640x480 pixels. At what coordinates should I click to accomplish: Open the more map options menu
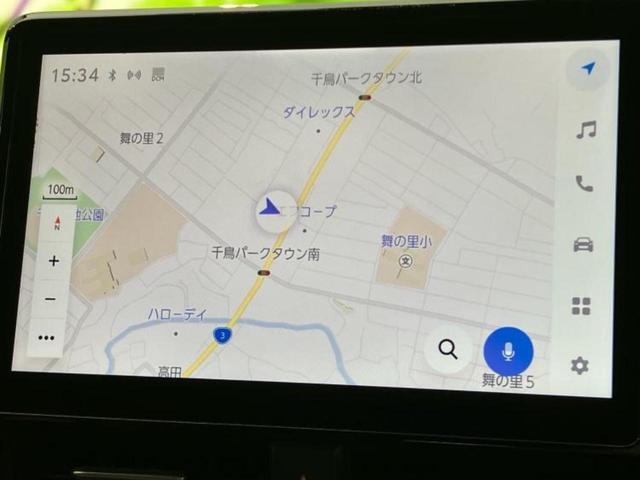47,337
